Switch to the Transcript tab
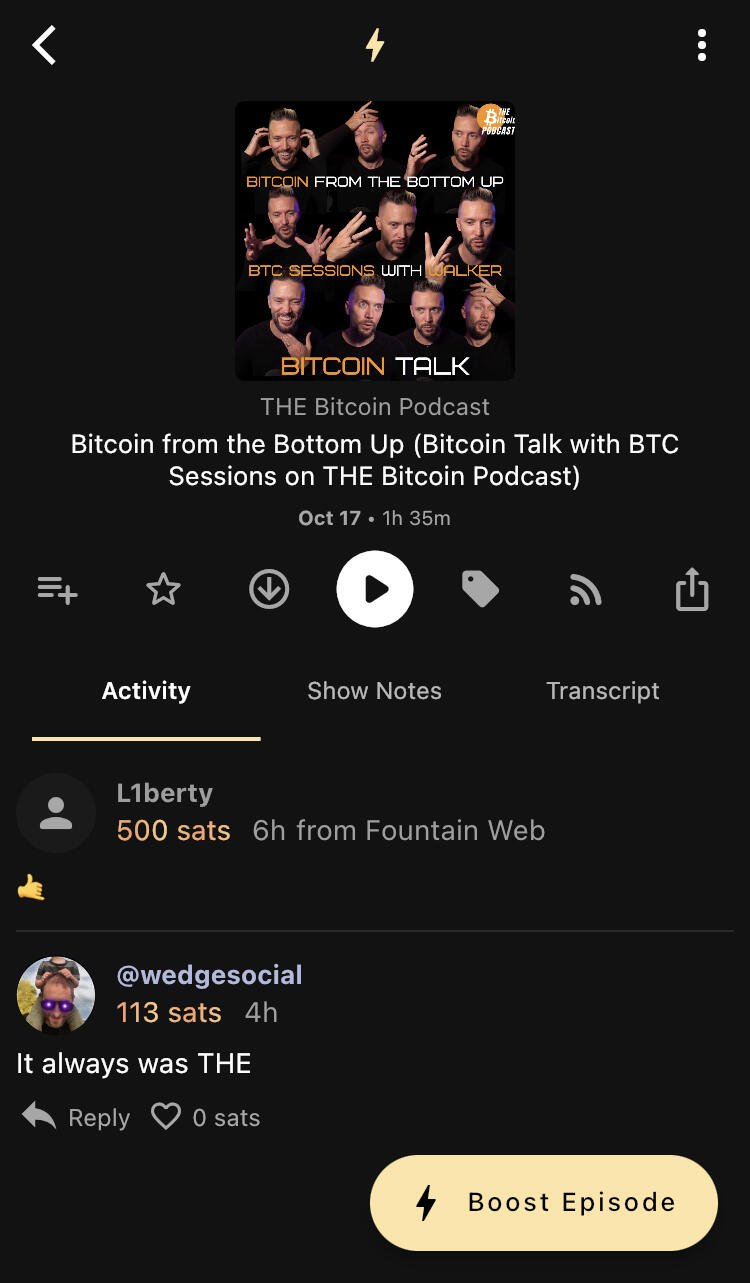 point(603,691)
